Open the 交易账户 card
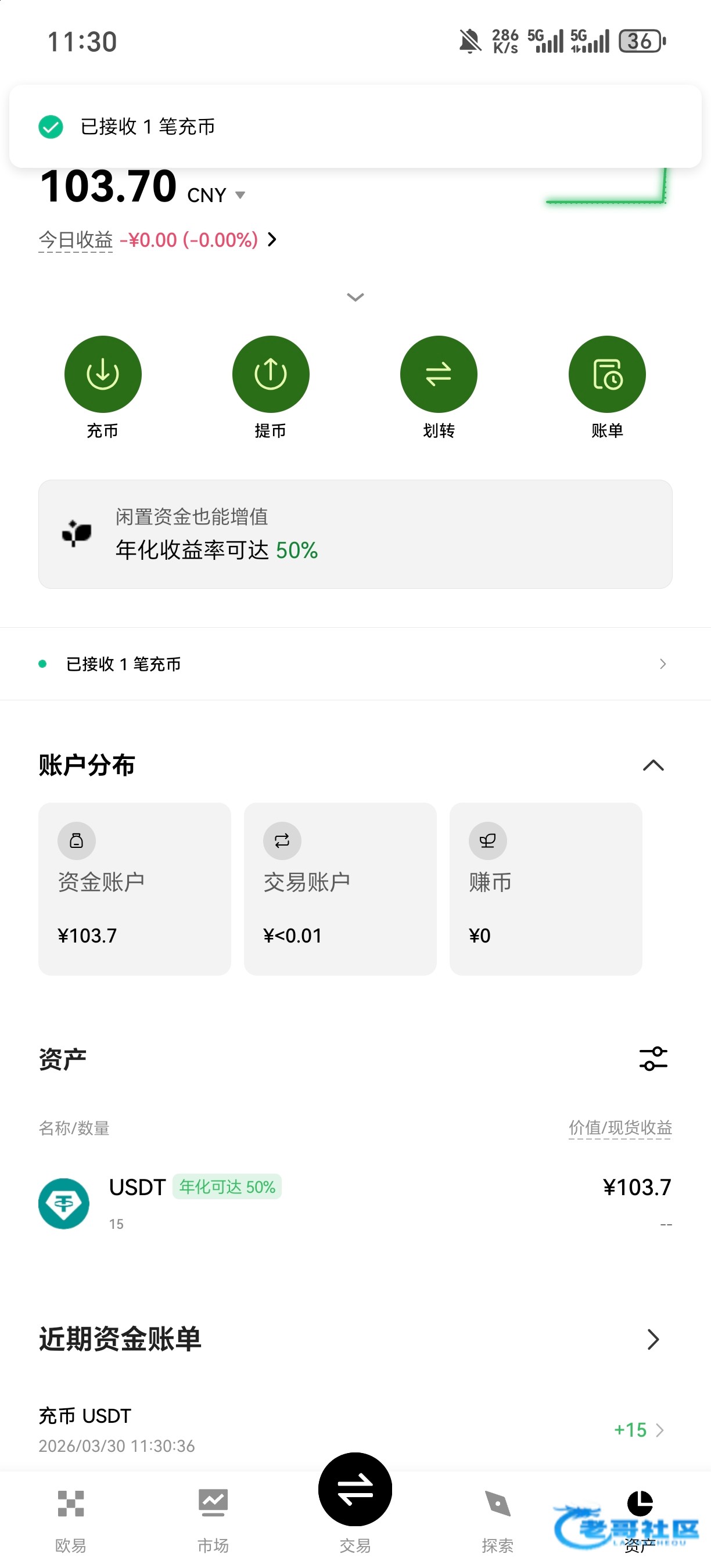 (x=340, y=889)
